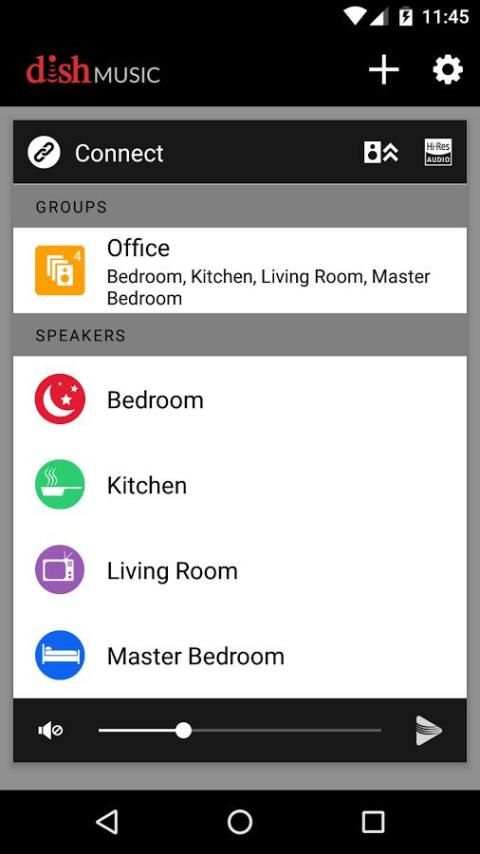Tap the play arrow icon
Viewport: 480px width, 854px height.
(x=429, y=730)
